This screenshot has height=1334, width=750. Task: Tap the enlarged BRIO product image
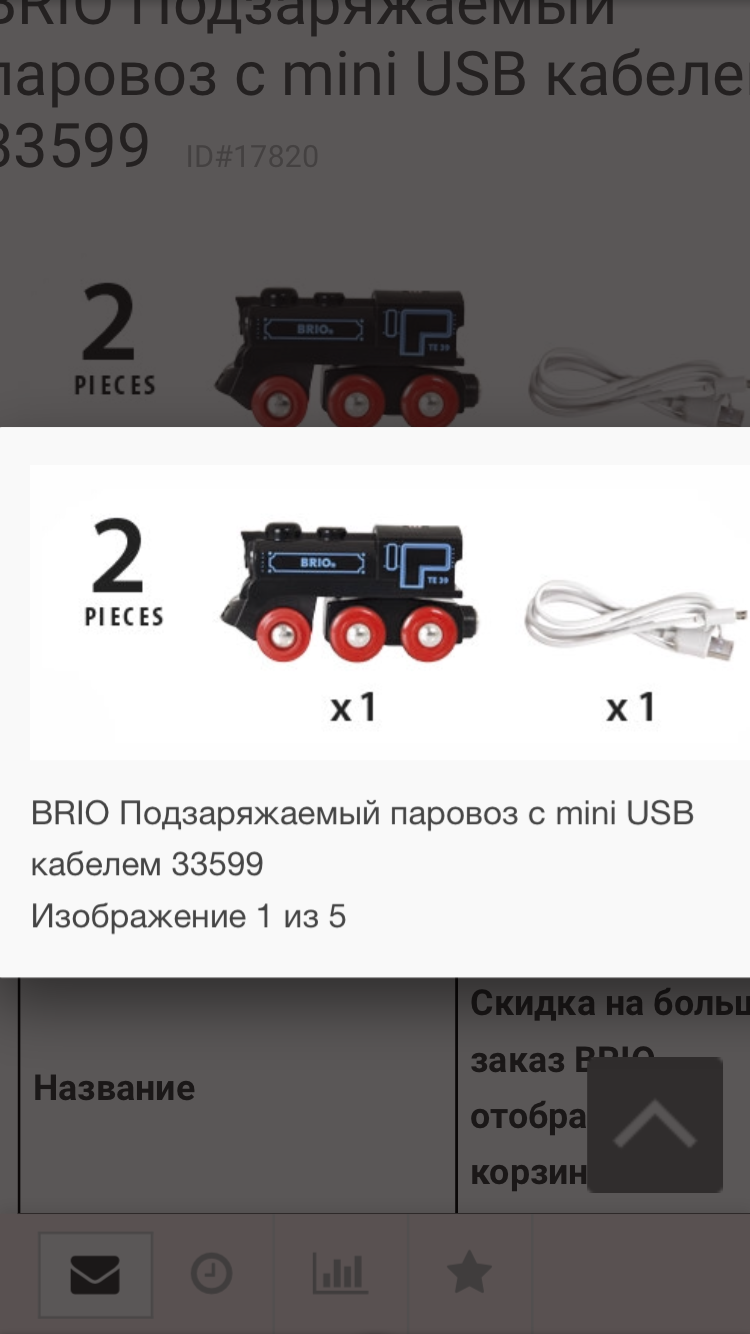coord(390,612)
